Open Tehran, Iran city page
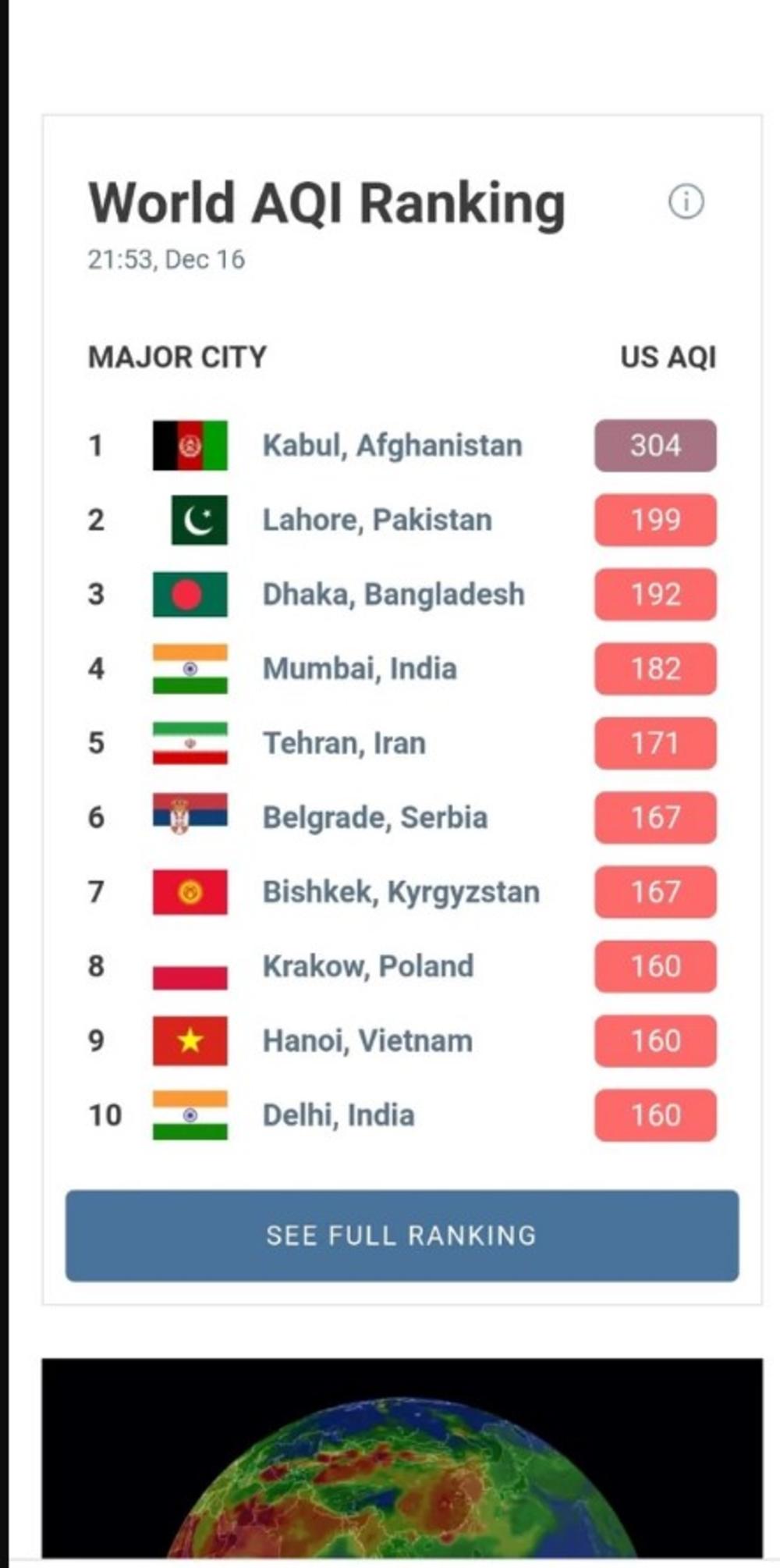Viewport: 780px width, 1568px height. pyautogui.click(x=344, y=743)
